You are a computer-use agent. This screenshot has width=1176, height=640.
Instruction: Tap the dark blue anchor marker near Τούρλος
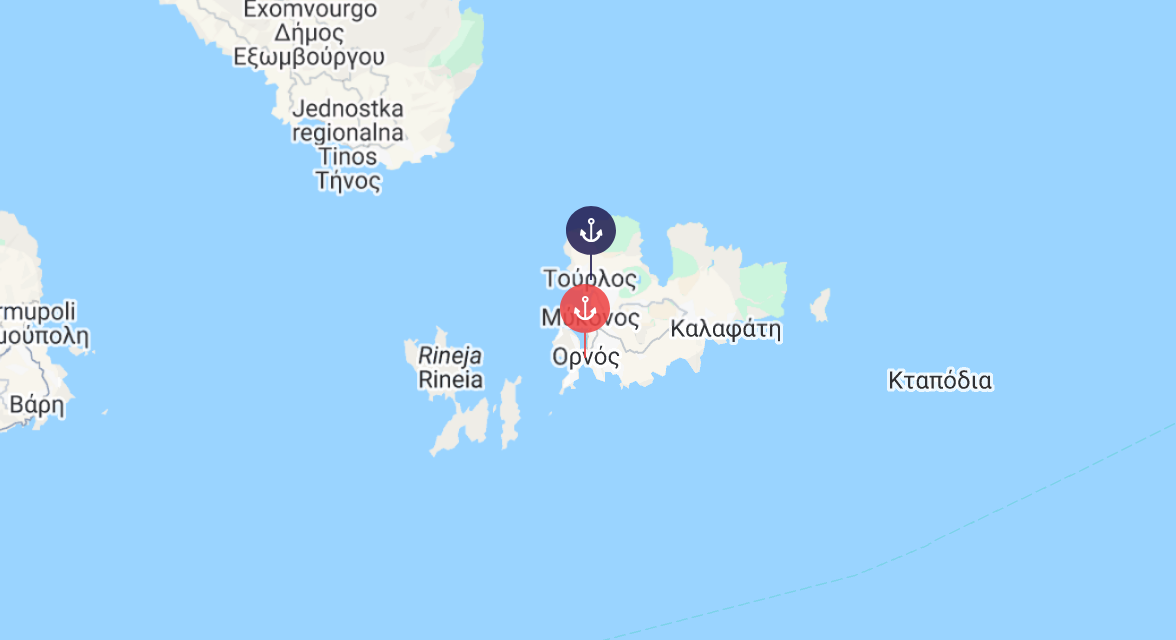[x=591, y=231]
